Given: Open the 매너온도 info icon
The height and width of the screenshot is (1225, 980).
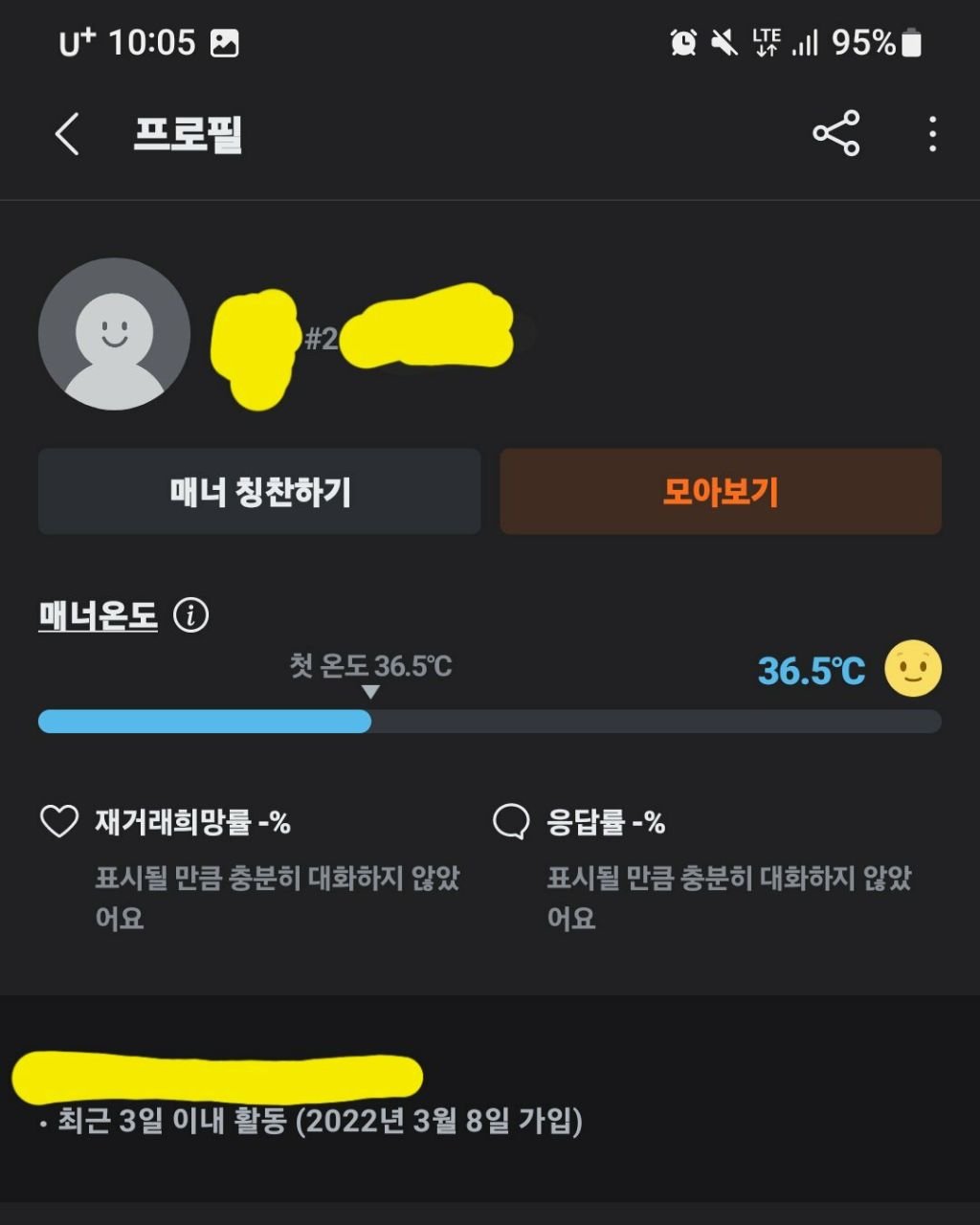Looking at the screenshot, I should 190,615.
